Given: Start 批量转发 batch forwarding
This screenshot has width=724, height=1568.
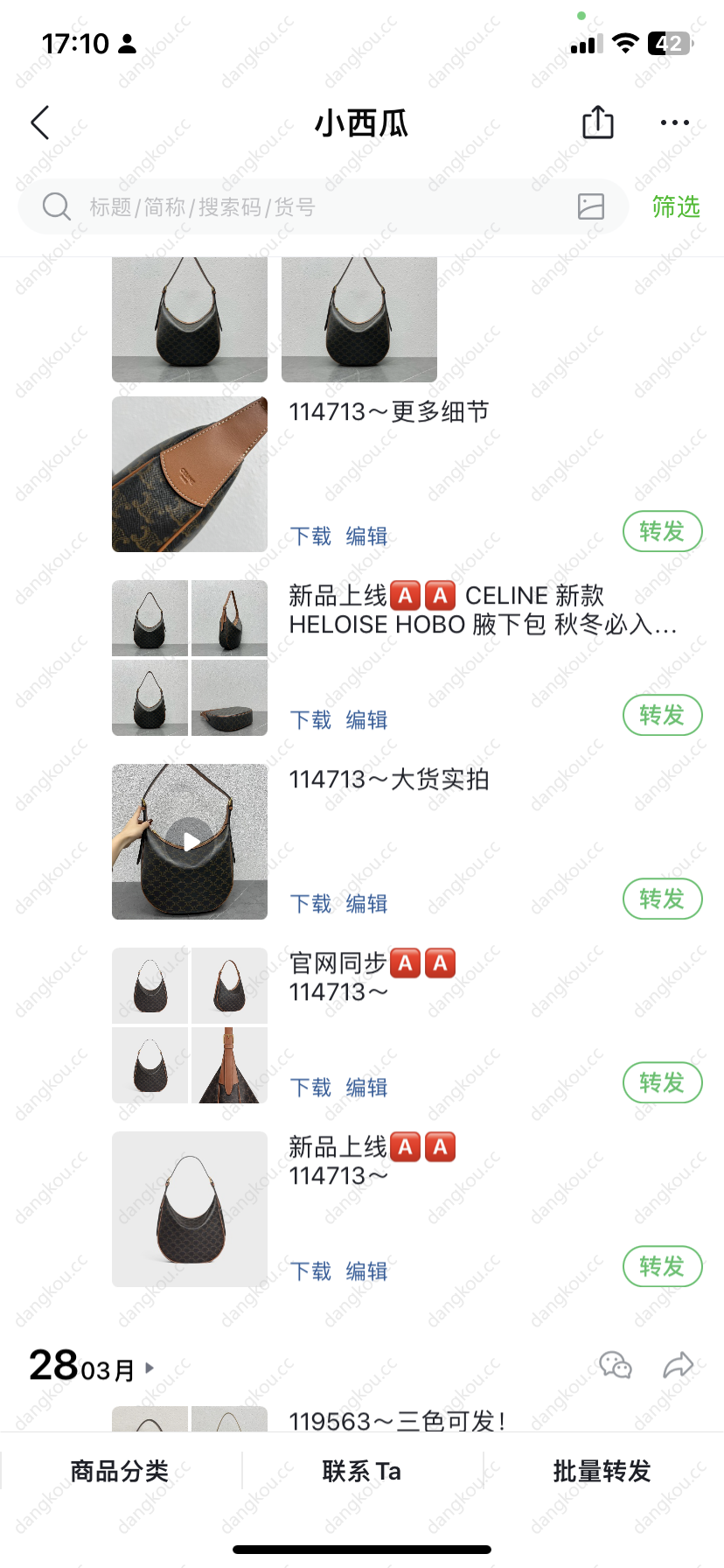Looking at the screenshot, I should click(602, 1471).
